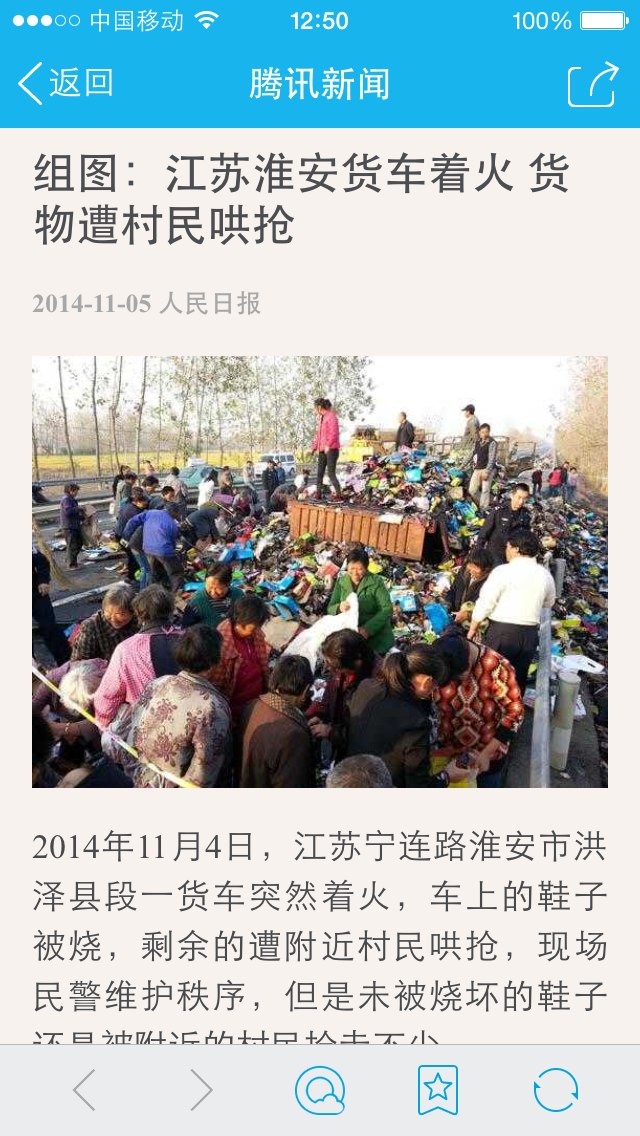
Task: Open the news photo of the truck fire
Action: pos(320,572)
